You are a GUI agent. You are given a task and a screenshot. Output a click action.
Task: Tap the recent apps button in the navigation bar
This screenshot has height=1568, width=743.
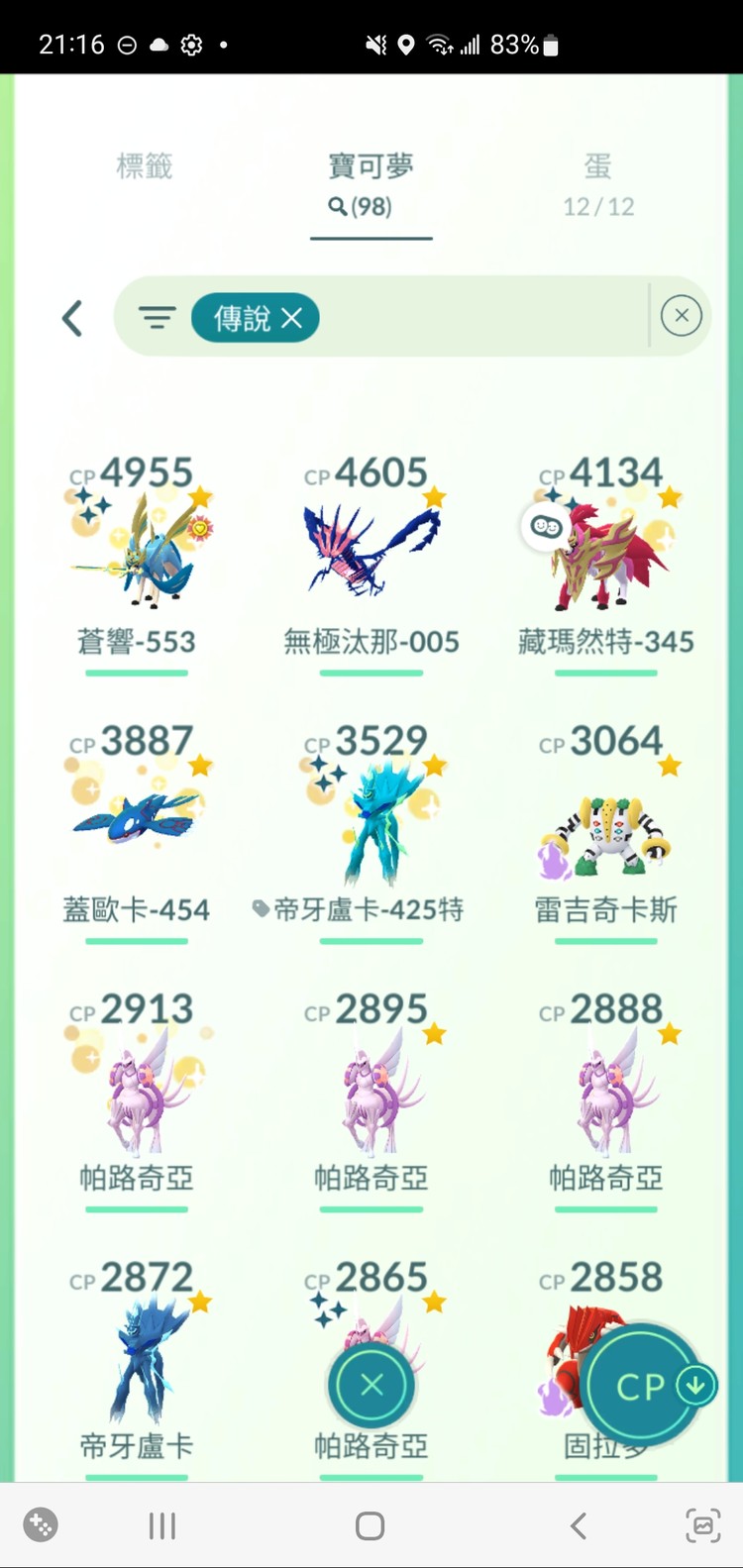161,1525
